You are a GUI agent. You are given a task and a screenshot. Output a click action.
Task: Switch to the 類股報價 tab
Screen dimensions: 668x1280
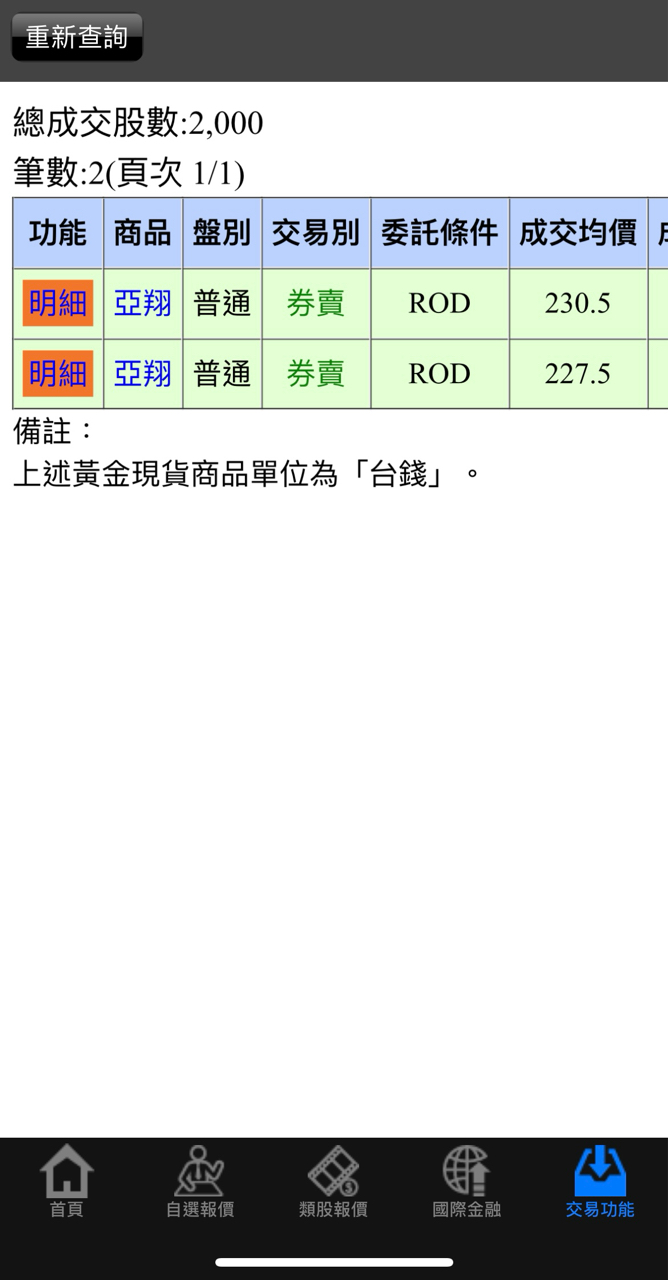(x=333, y=1182)
